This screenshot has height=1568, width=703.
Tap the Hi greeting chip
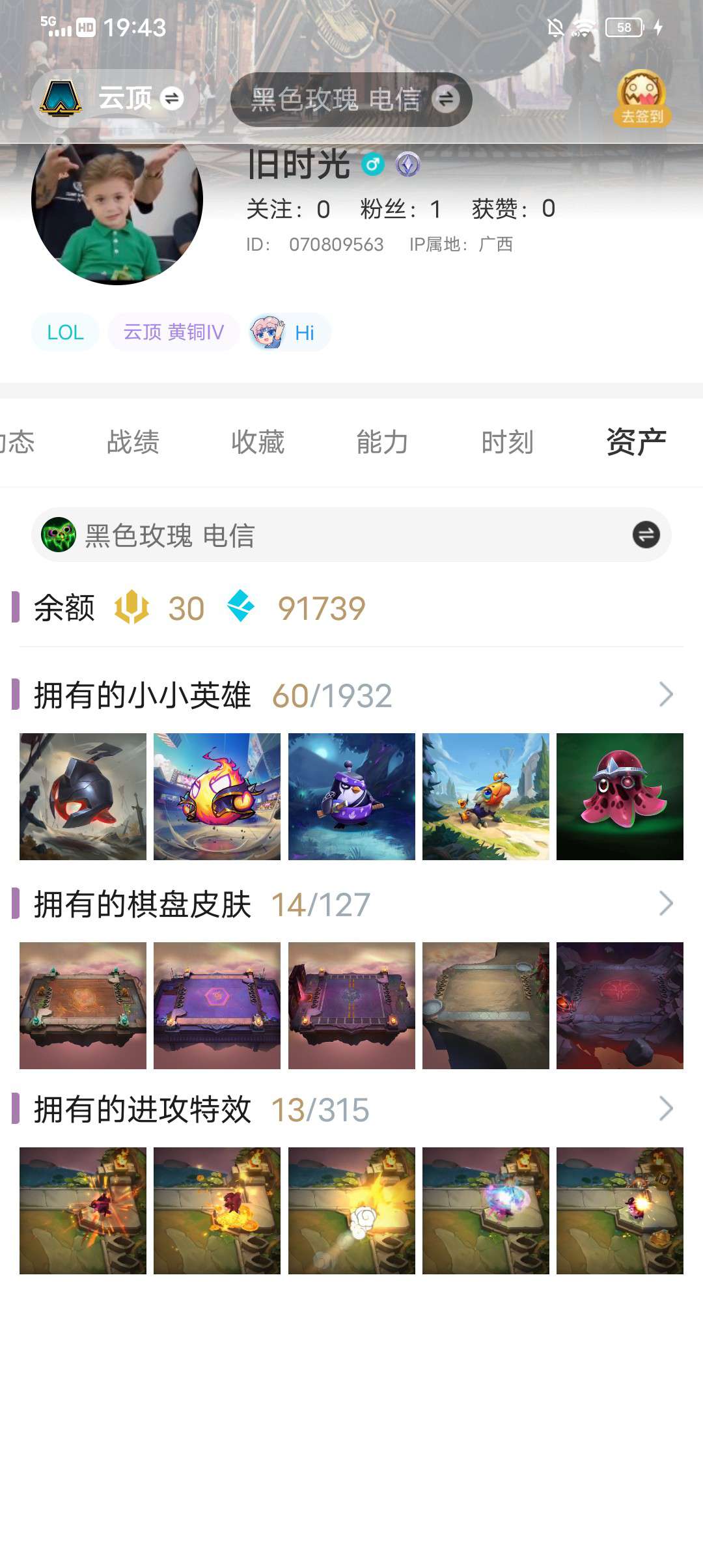tap(290, 332)
